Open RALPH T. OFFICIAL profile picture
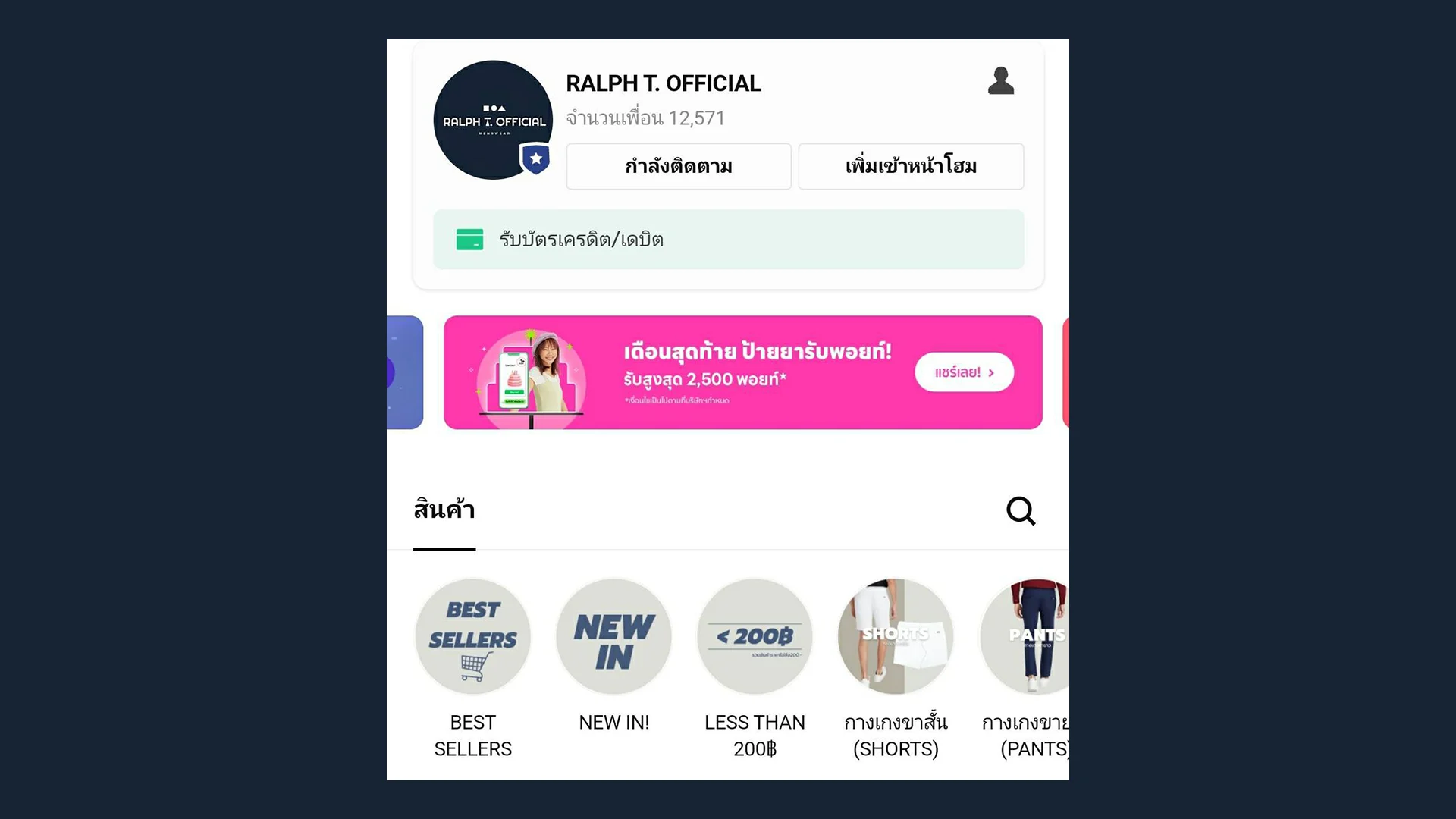 click(x=493, y=120)
